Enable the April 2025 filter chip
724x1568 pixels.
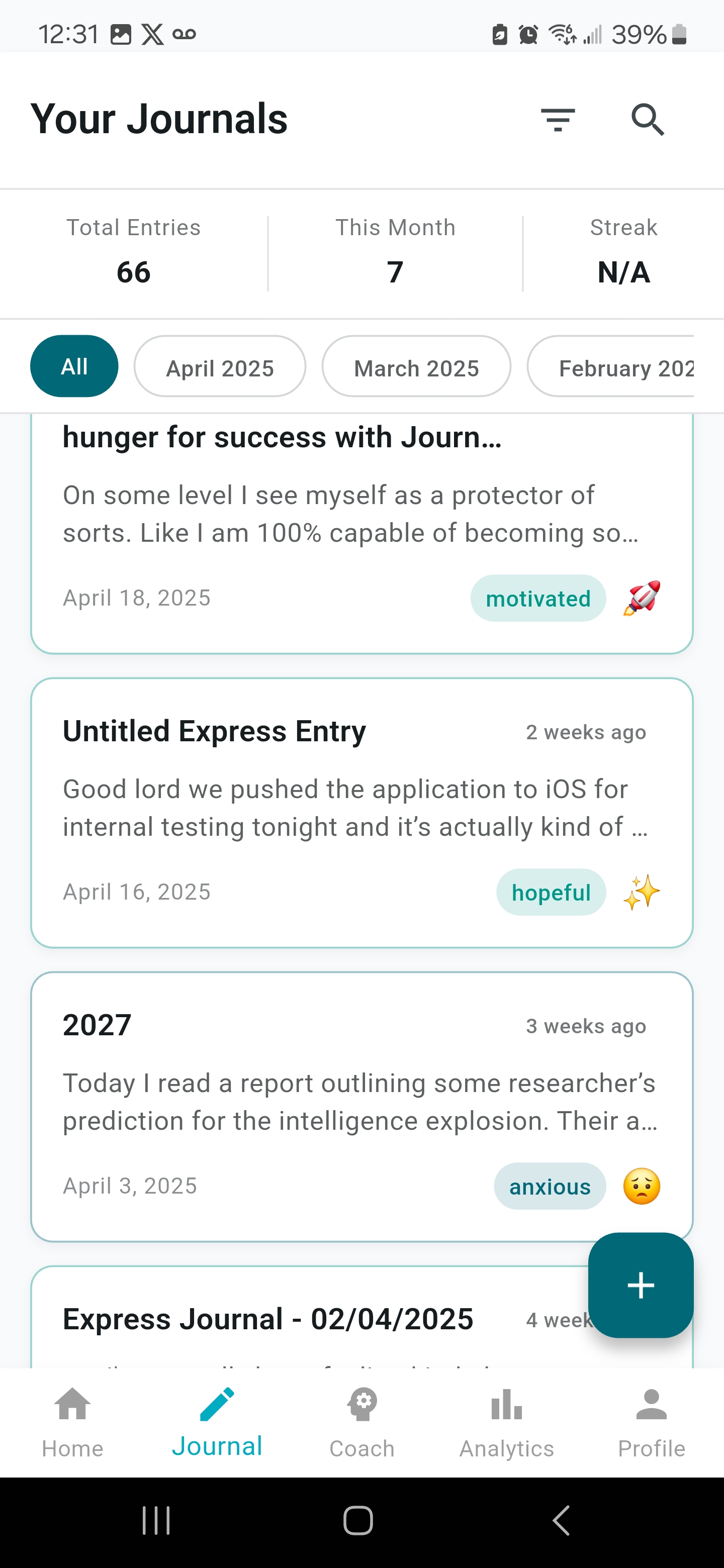tap(220, 367)
